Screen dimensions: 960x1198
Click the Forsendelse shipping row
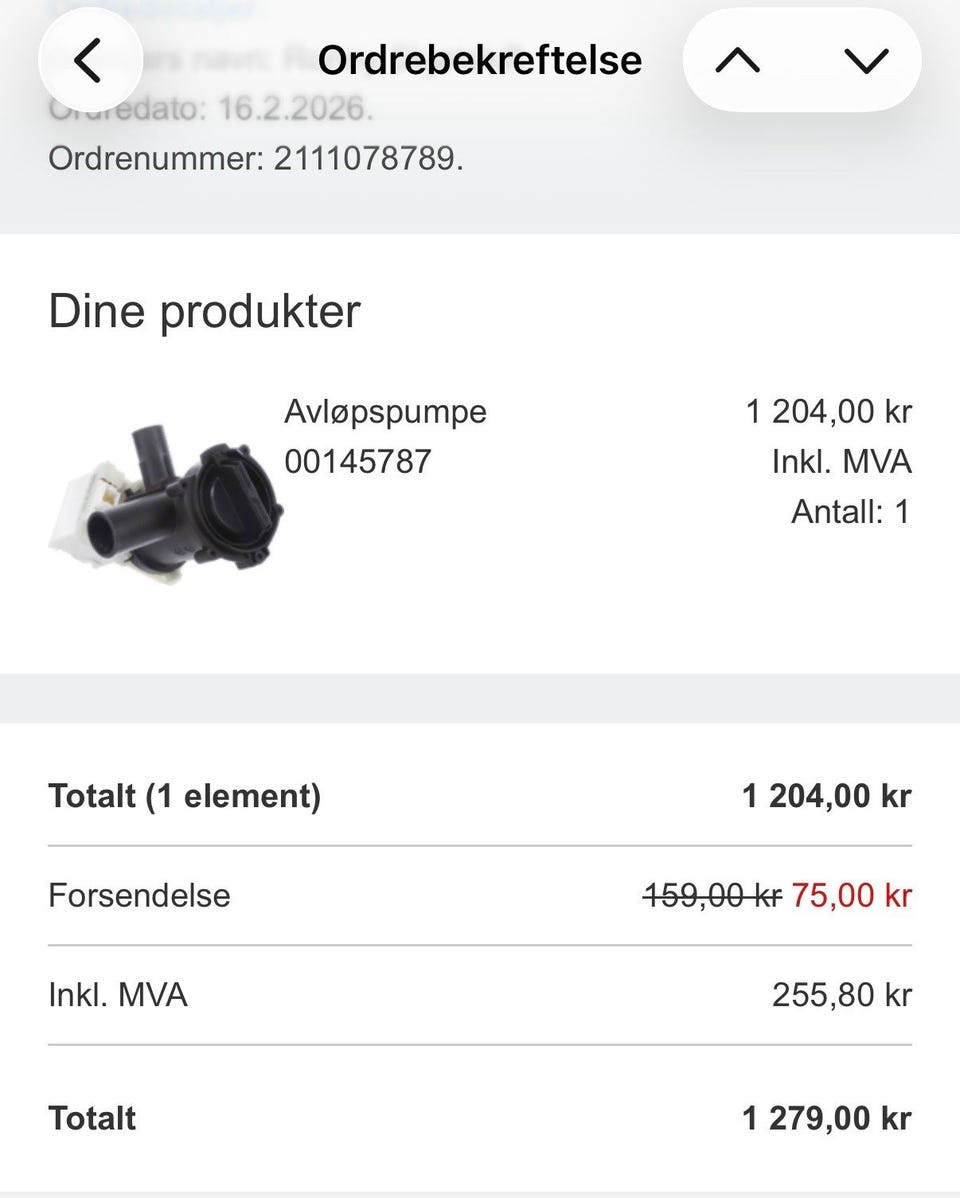[138, 895]
